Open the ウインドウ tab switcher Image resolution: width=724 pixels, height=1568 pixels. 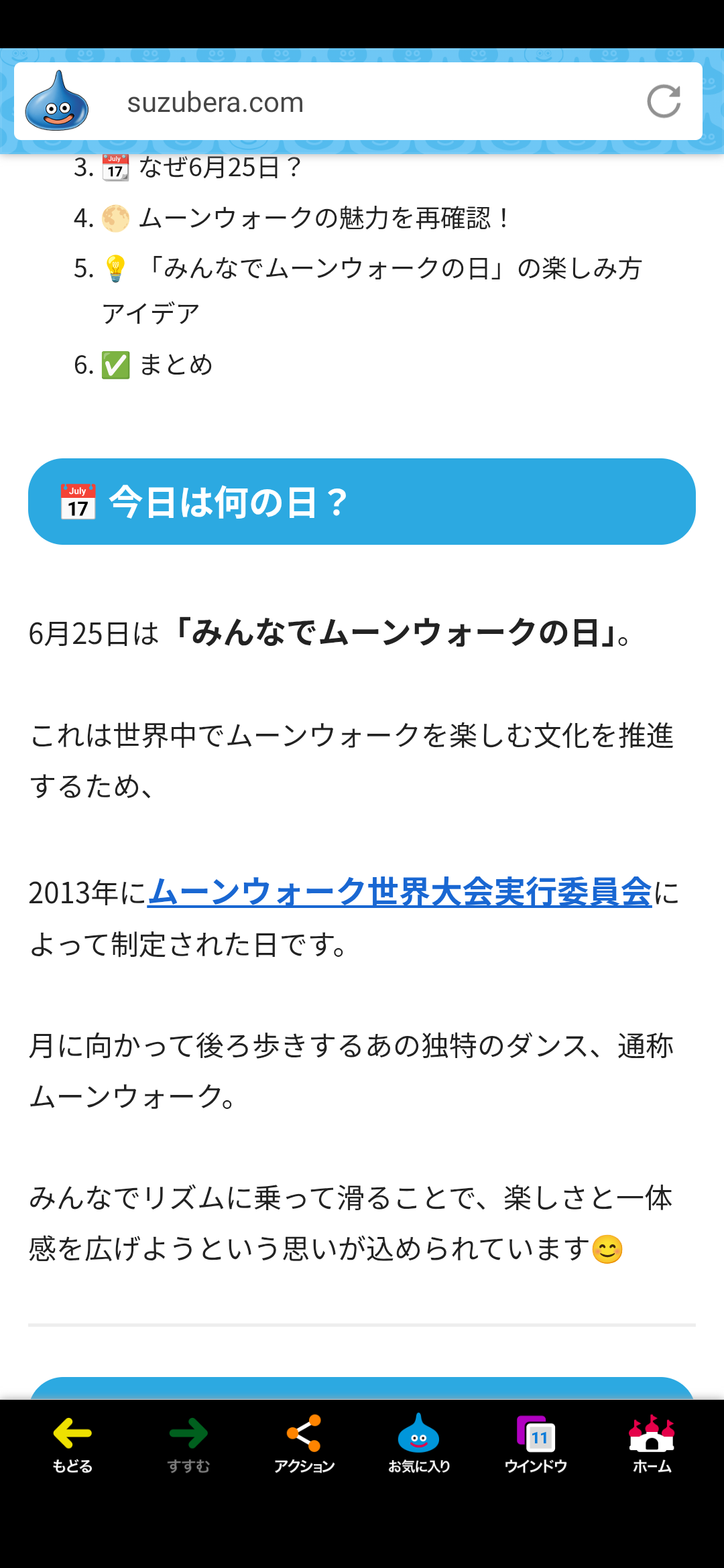click(536, 1444)
